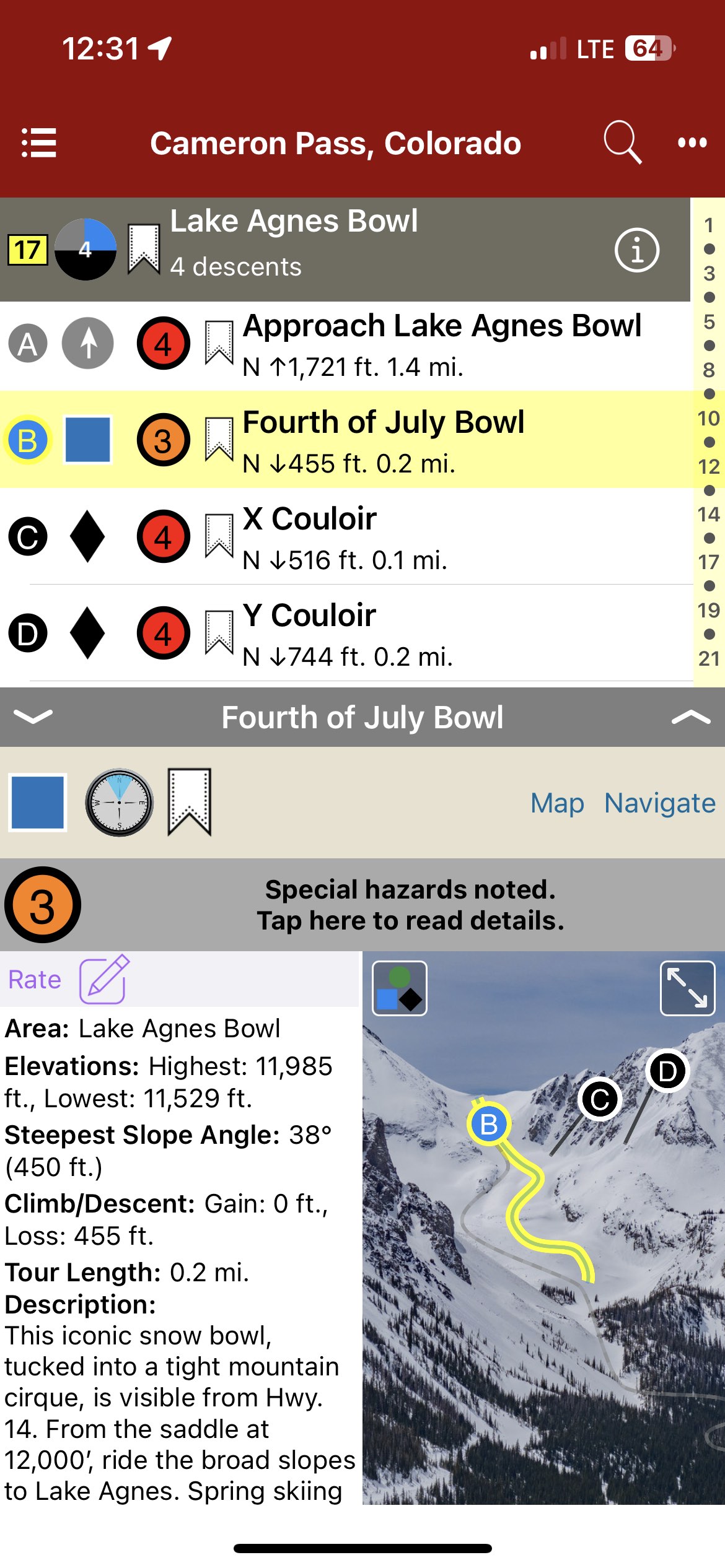Image resolution: width=725 pixels, height=1568 pixels.
Task: Tap Navigate for Fourth of July Bowl
Action: tap(660, 803)
